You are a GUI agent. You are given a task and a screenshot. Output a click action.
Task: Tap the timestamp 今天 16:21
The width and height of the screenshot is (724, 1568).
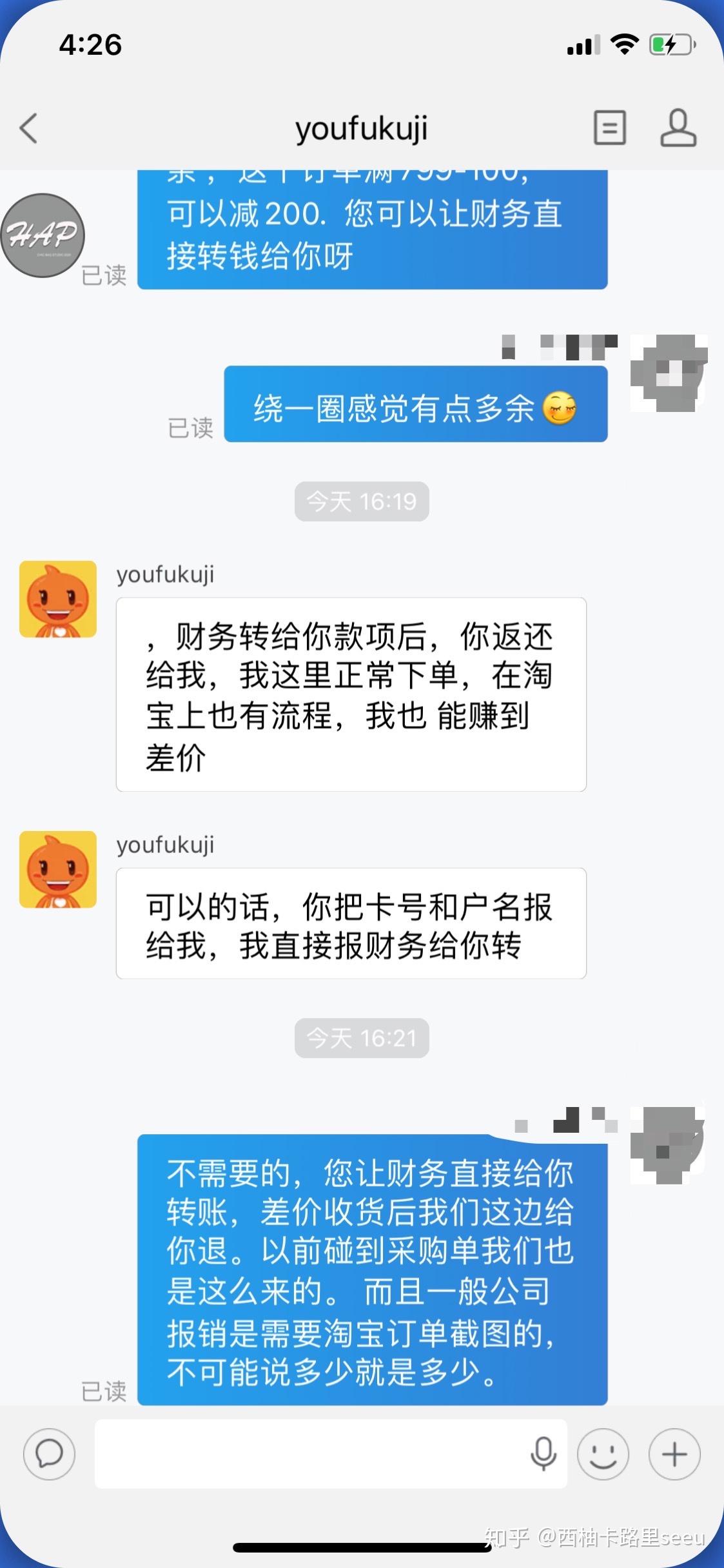click(362, 1037)
